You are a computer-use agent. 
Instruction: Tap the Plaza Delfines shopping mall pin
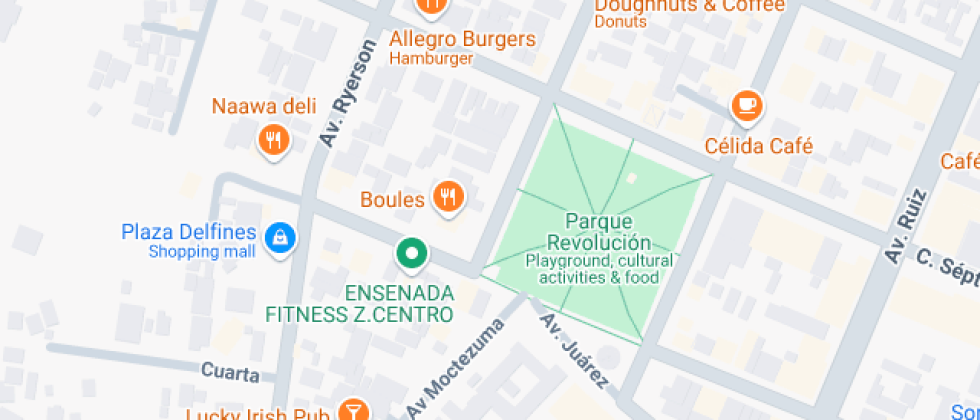[x=280, y=239]
